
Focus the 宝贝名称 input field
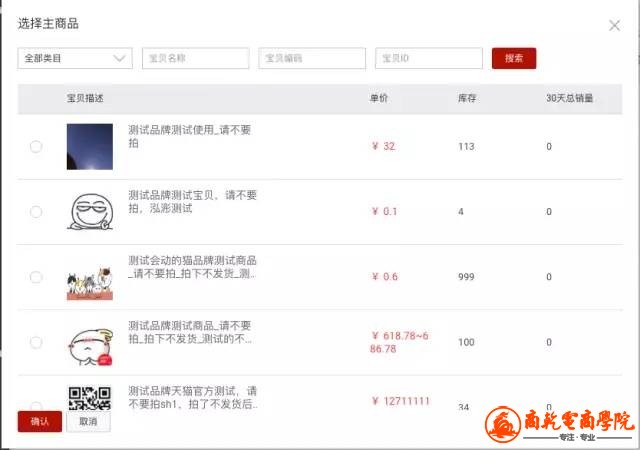(196, 59)
